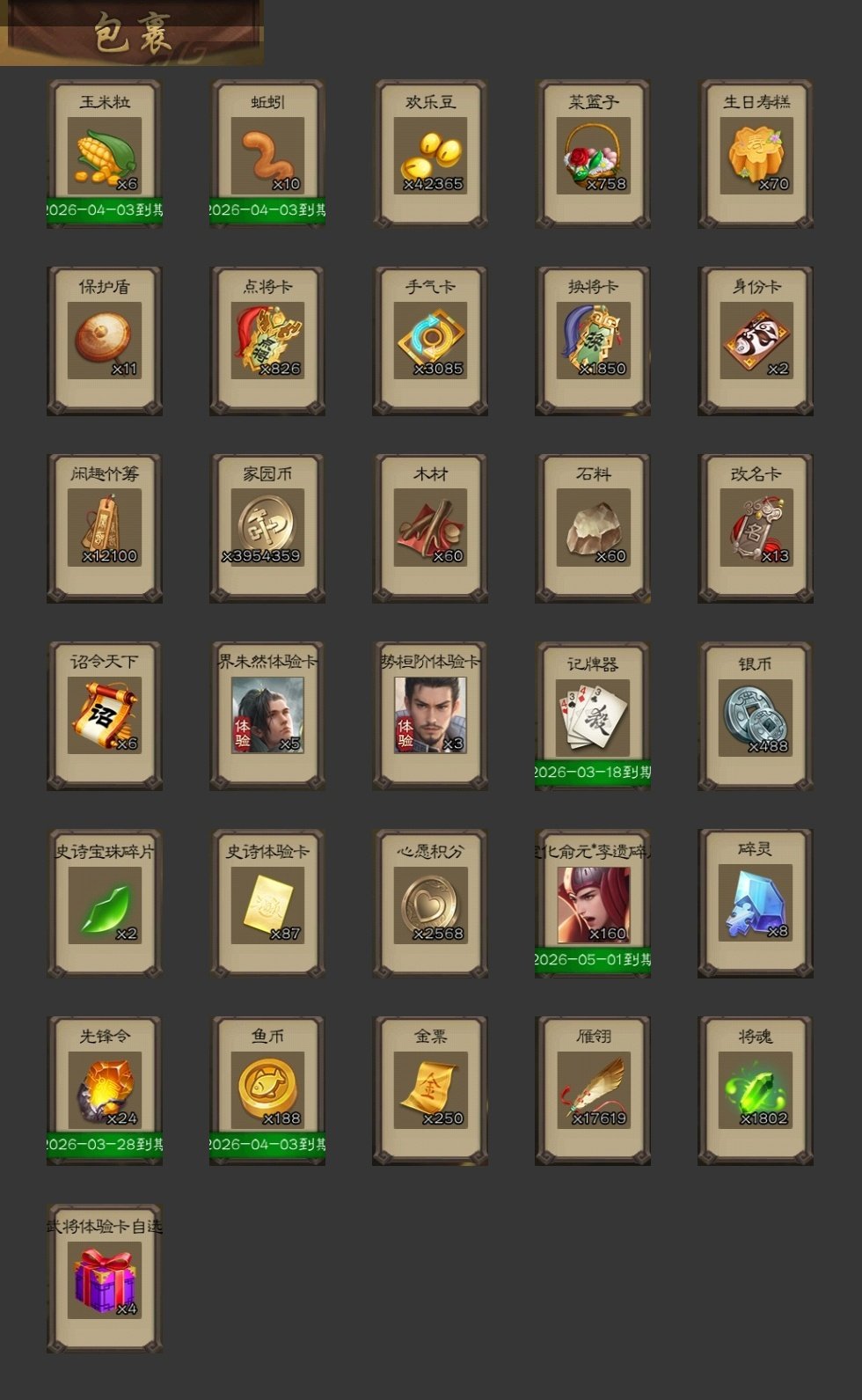Open the 保护盾 item
Image resolution: width=862 pixels, height=1400 pixels.
pyautogui.click(x=104, y=341)
